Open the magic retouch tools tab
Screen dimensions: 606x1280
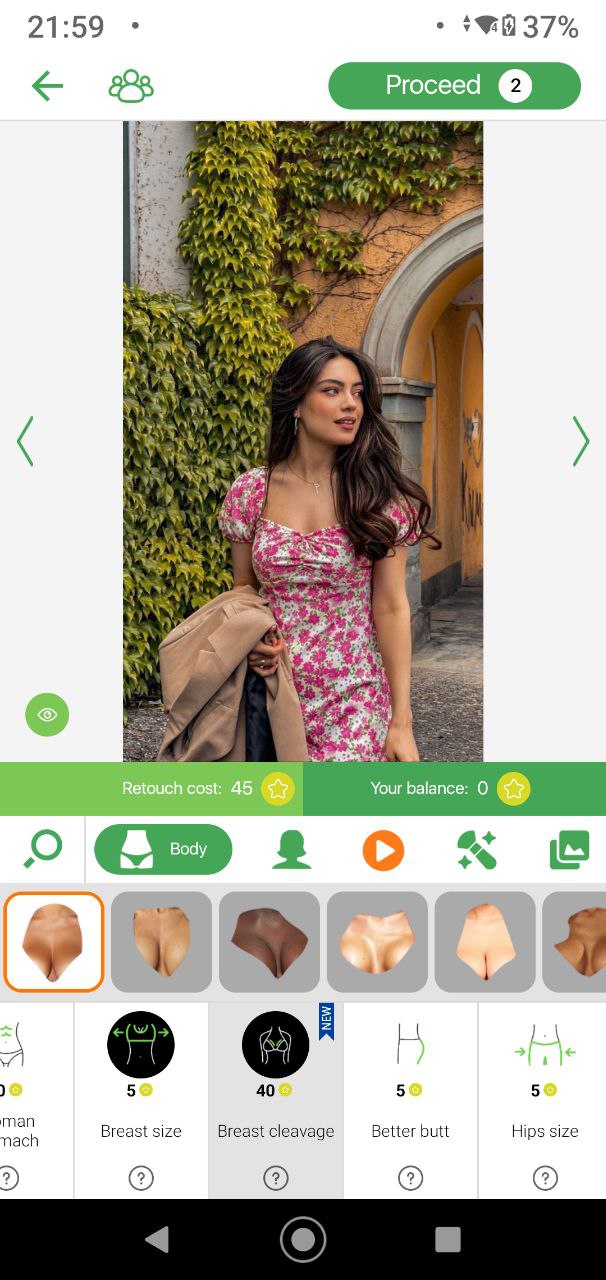(476, 850)
